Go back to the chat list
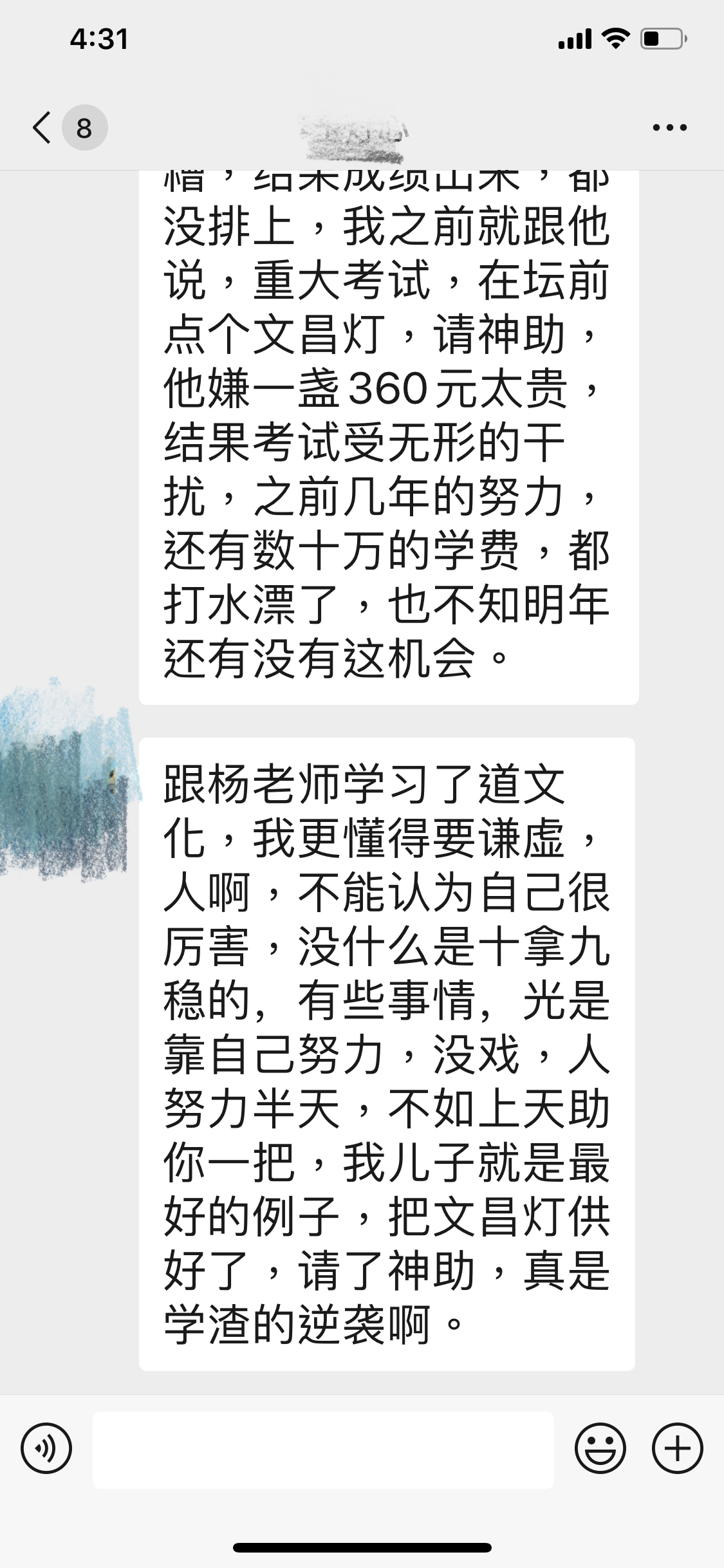This screenshot has height=1568, width=724. (42, 127)
